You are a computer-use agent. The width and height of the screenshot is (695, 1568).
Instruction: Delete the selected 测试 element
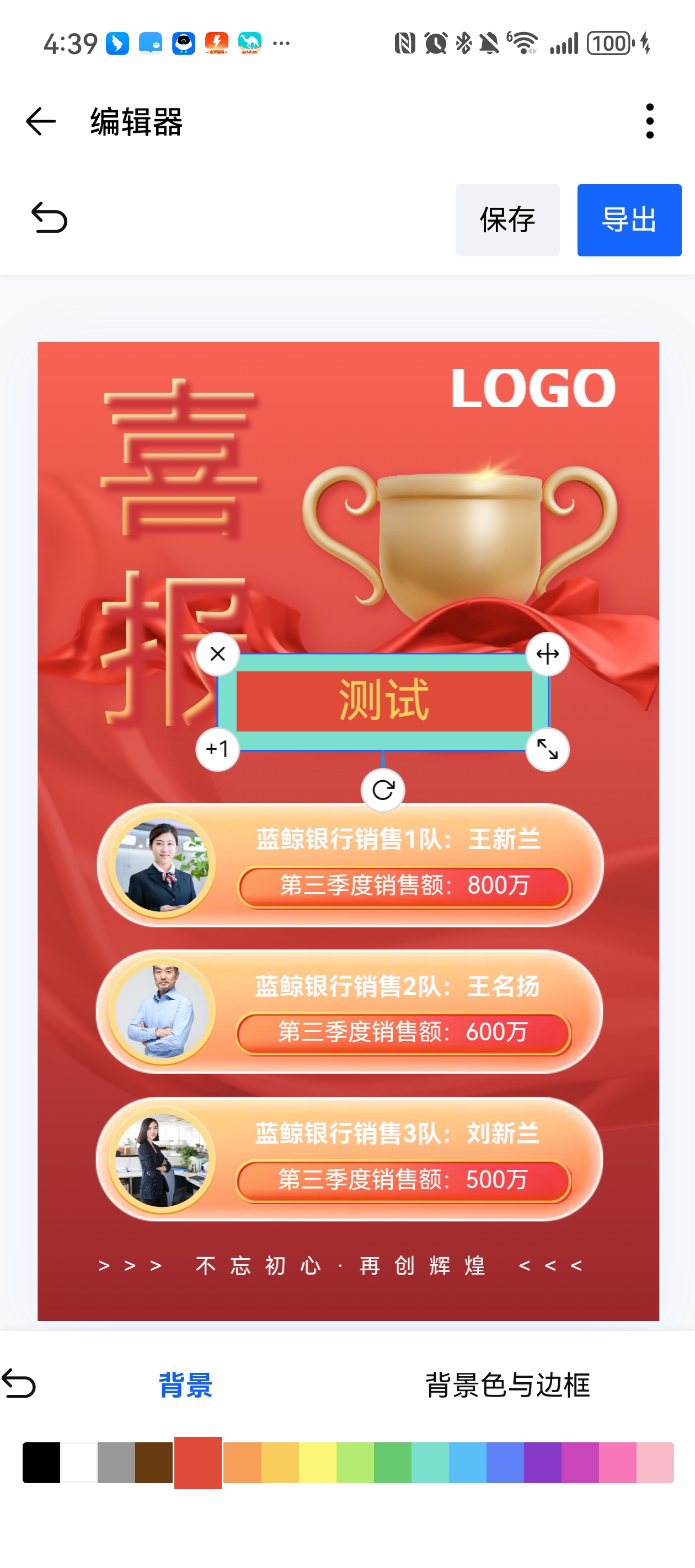[217, 654]
